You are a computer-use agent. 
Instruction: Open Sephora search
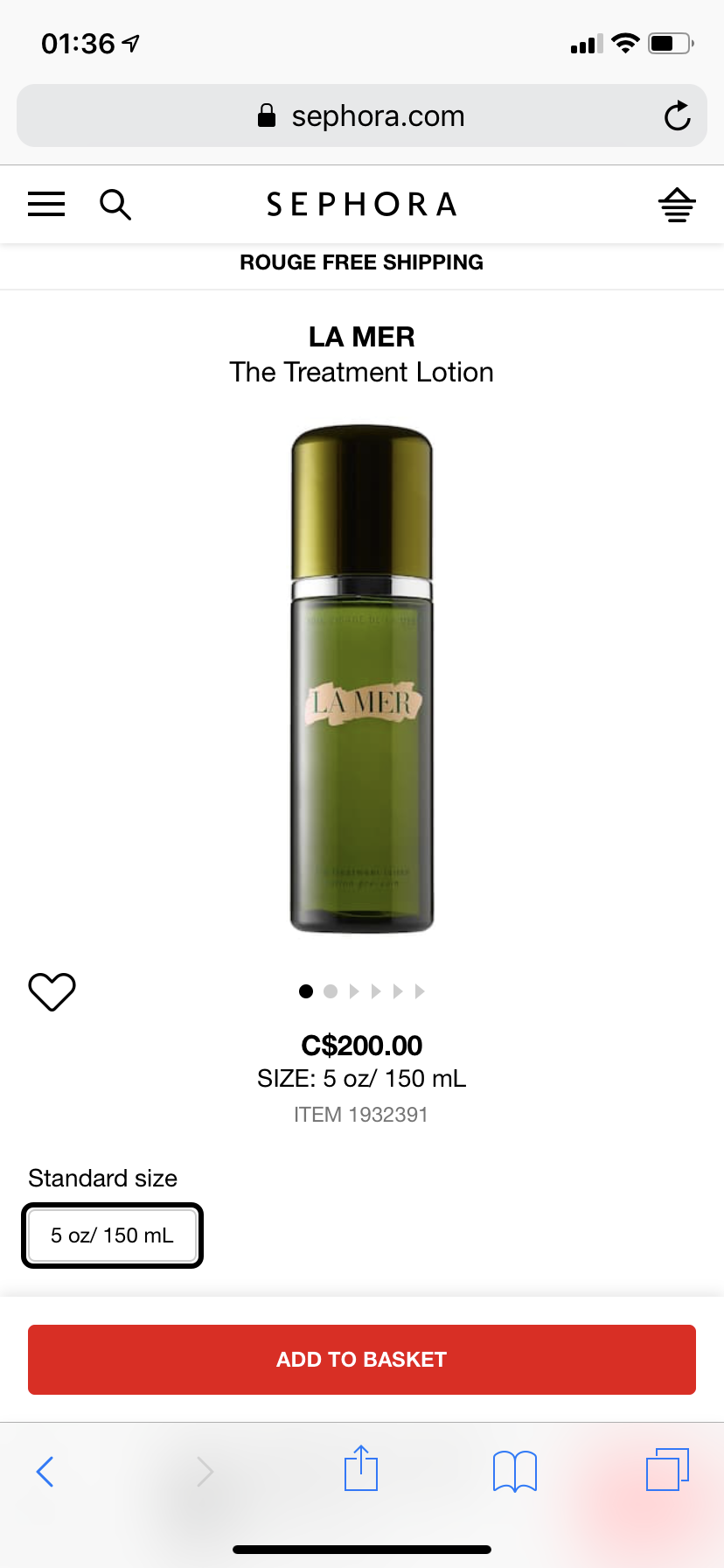pyautogui.click(x=115, y=205)
